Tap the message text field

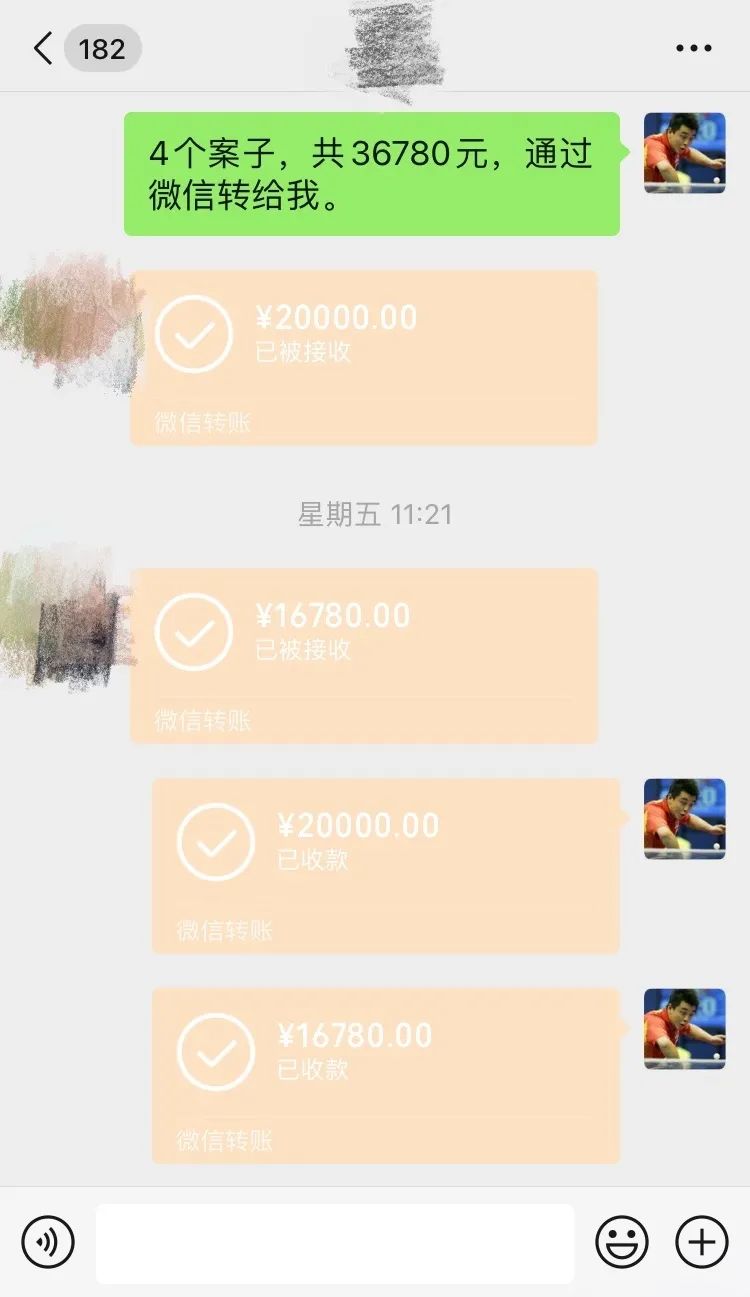click(x=335, y=1242)
